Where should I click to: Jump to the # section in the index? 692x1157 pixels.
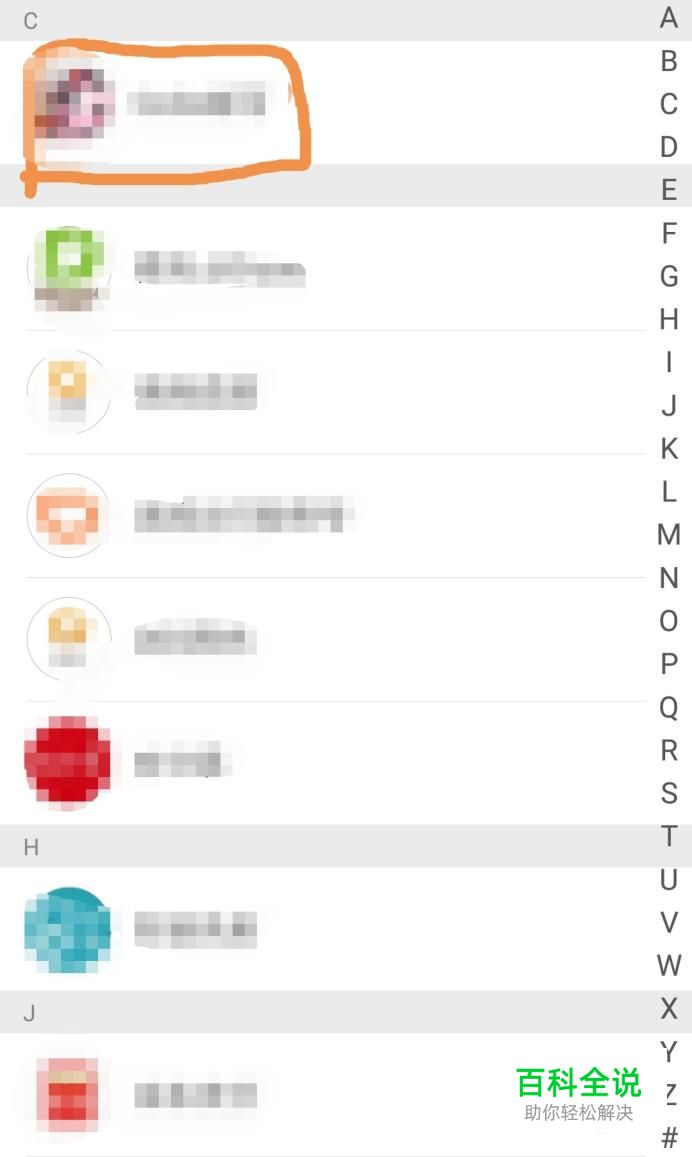pyautogui.click(x=669, y=1137)
